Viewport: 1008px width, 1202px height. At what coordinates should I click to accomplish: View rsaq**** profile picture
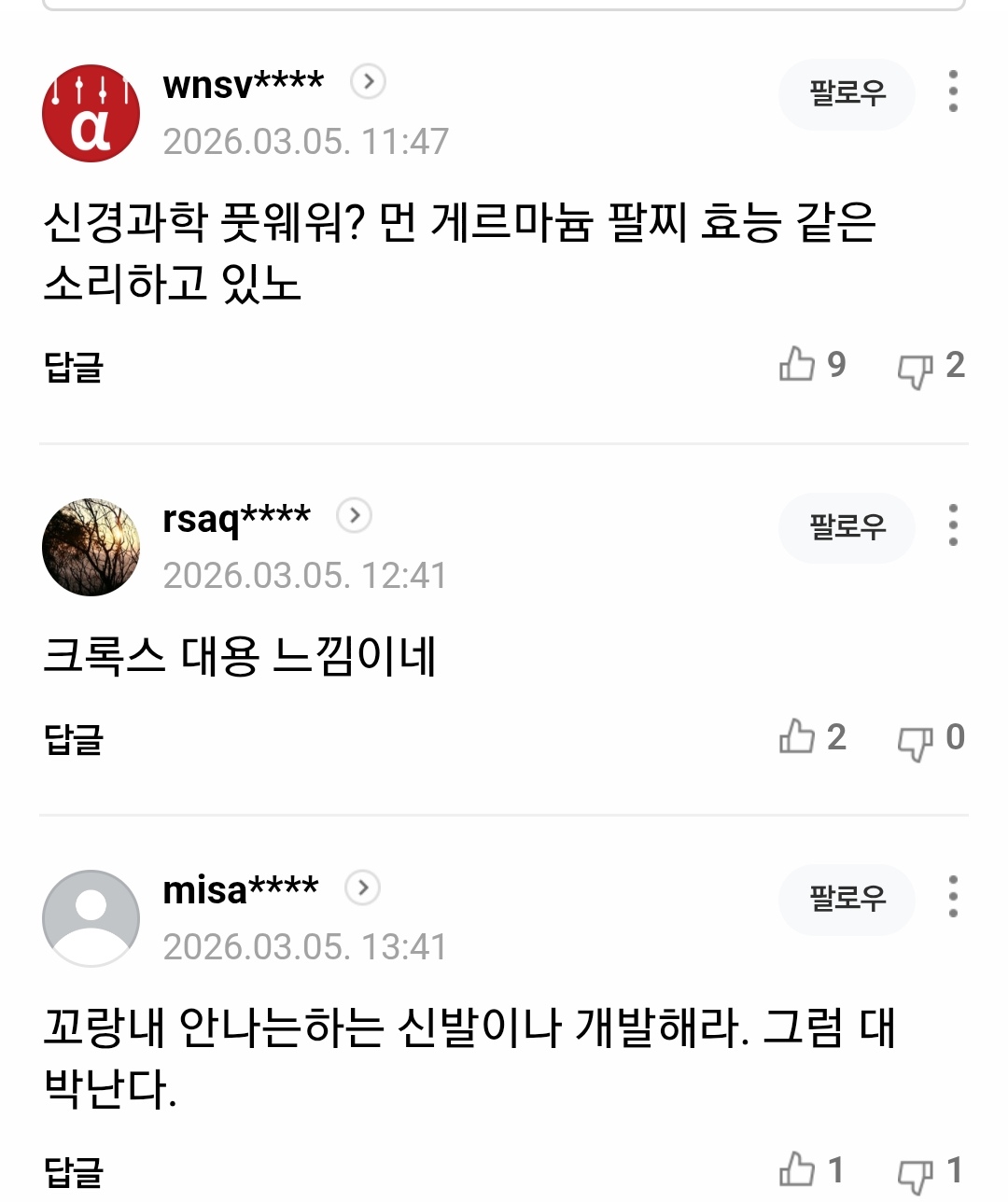(91, 547)
